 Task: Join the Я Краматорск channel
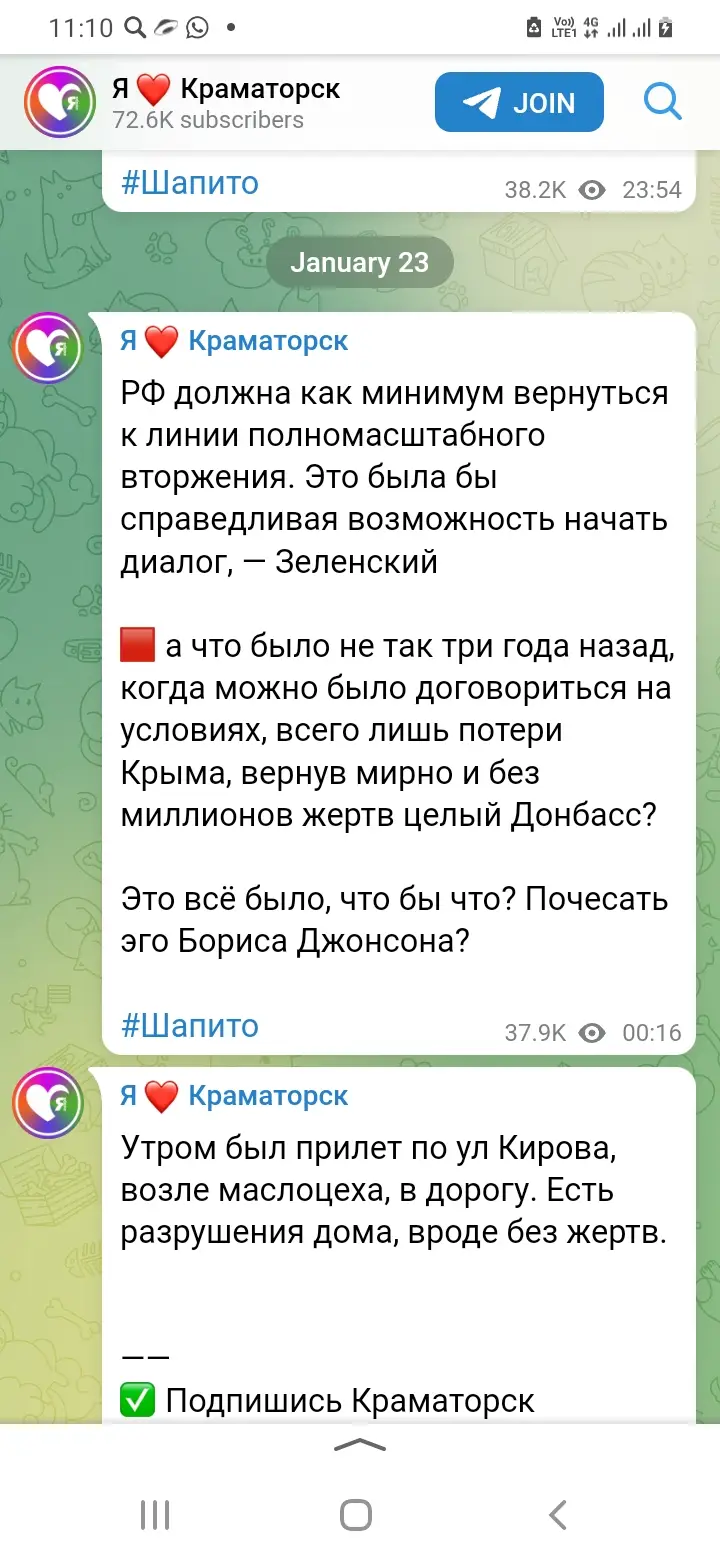519,102
